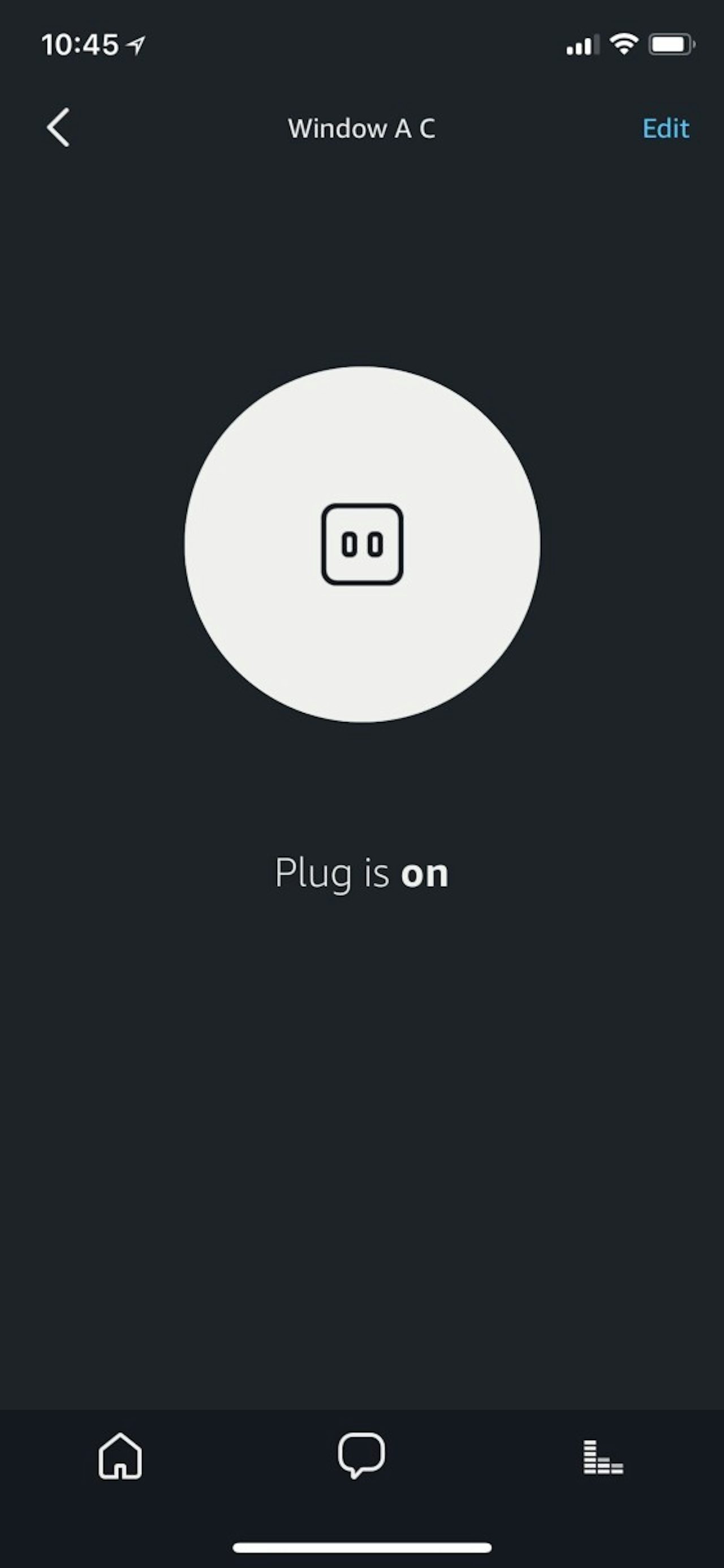
Task: Switch to the Communicate chat tab
Action: click(x=361, y=1455)
